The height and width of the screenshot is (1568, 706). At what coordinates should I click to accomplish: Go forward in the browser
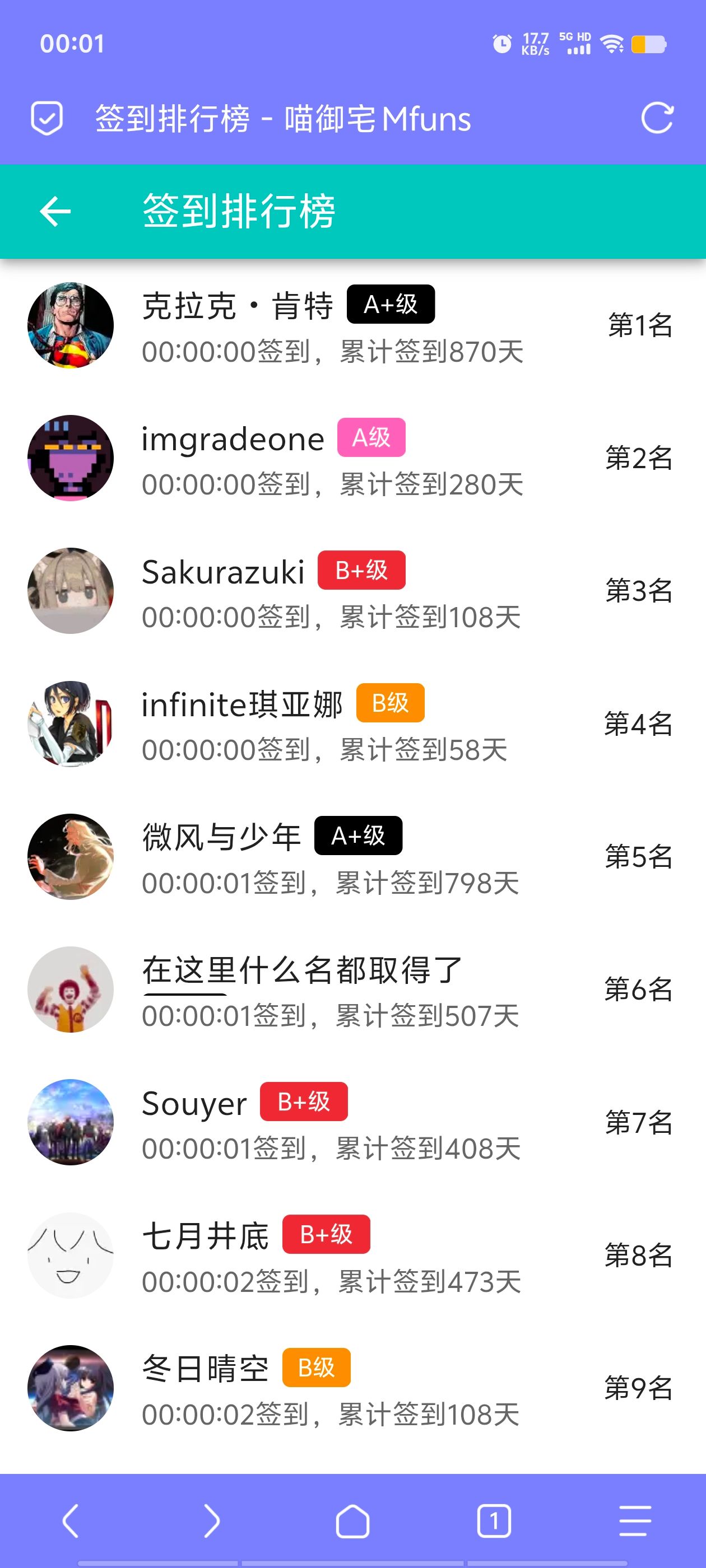(x=211, y=1520)
